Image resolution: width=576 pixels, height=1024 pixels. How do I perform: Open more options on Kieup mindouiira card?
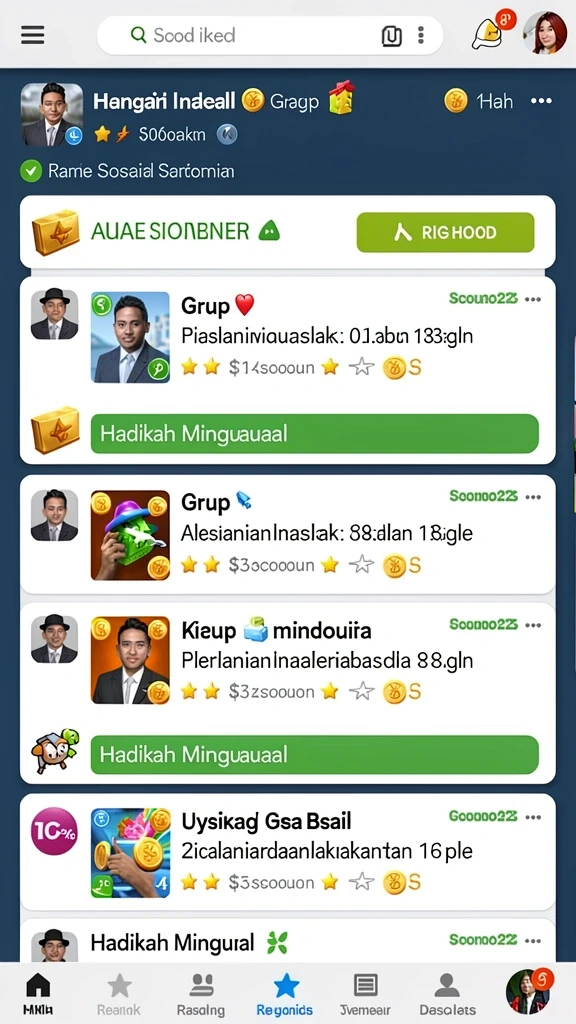click(x=534, y=625)
